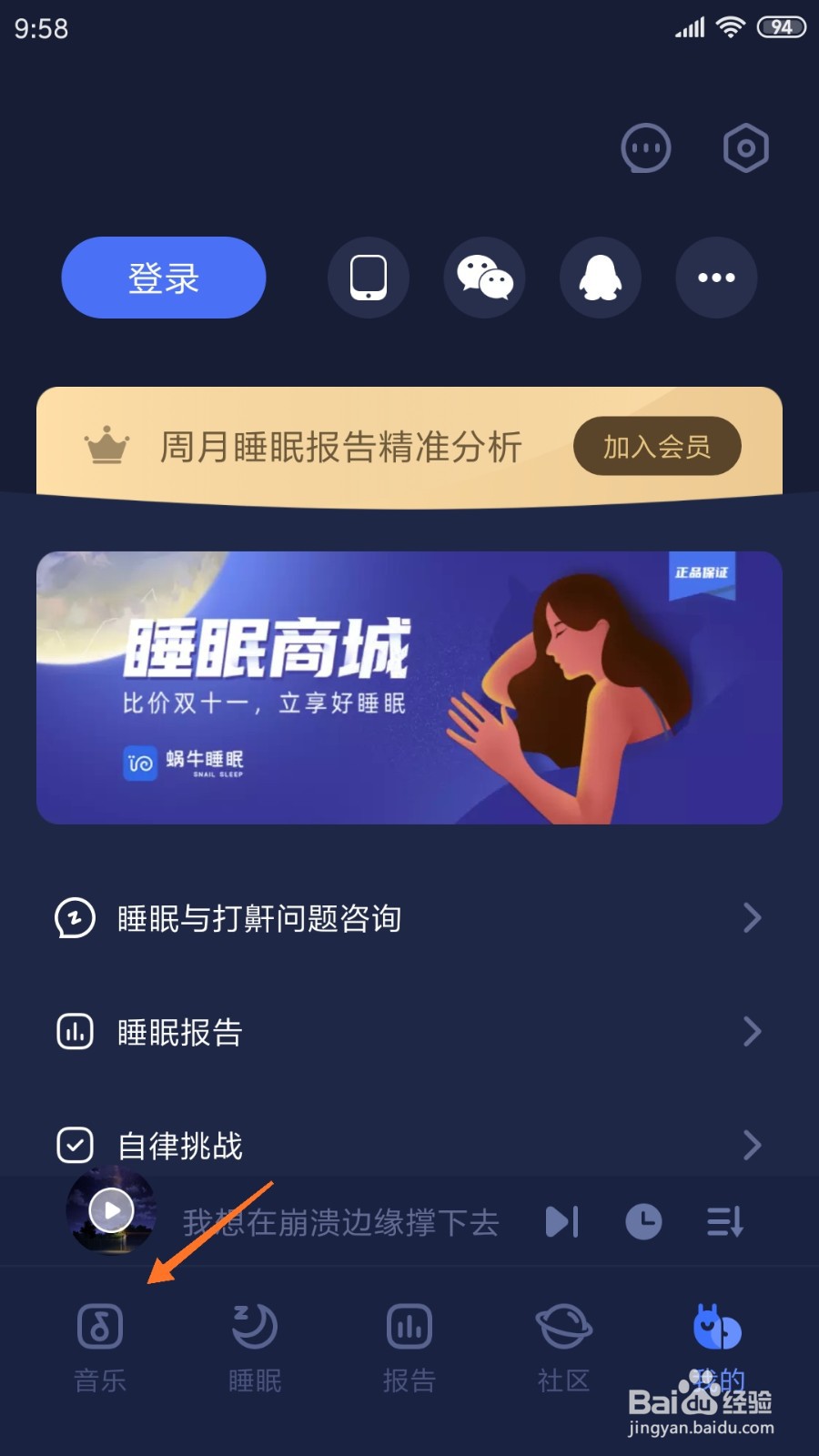Tap the WeChat login icon

coord(484,278)
